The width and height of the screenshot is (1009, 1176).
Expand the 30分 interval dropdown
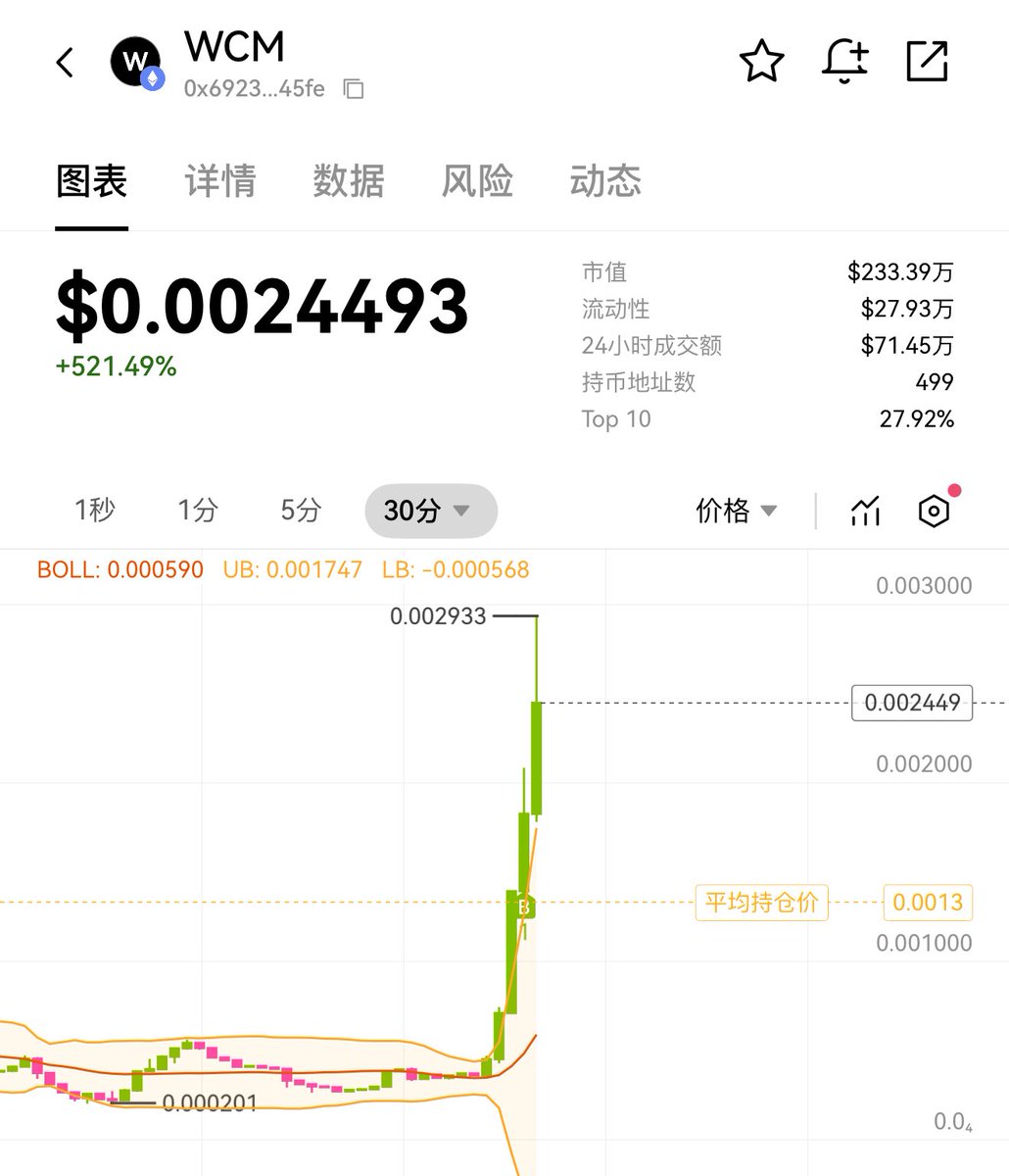[430, 511]
